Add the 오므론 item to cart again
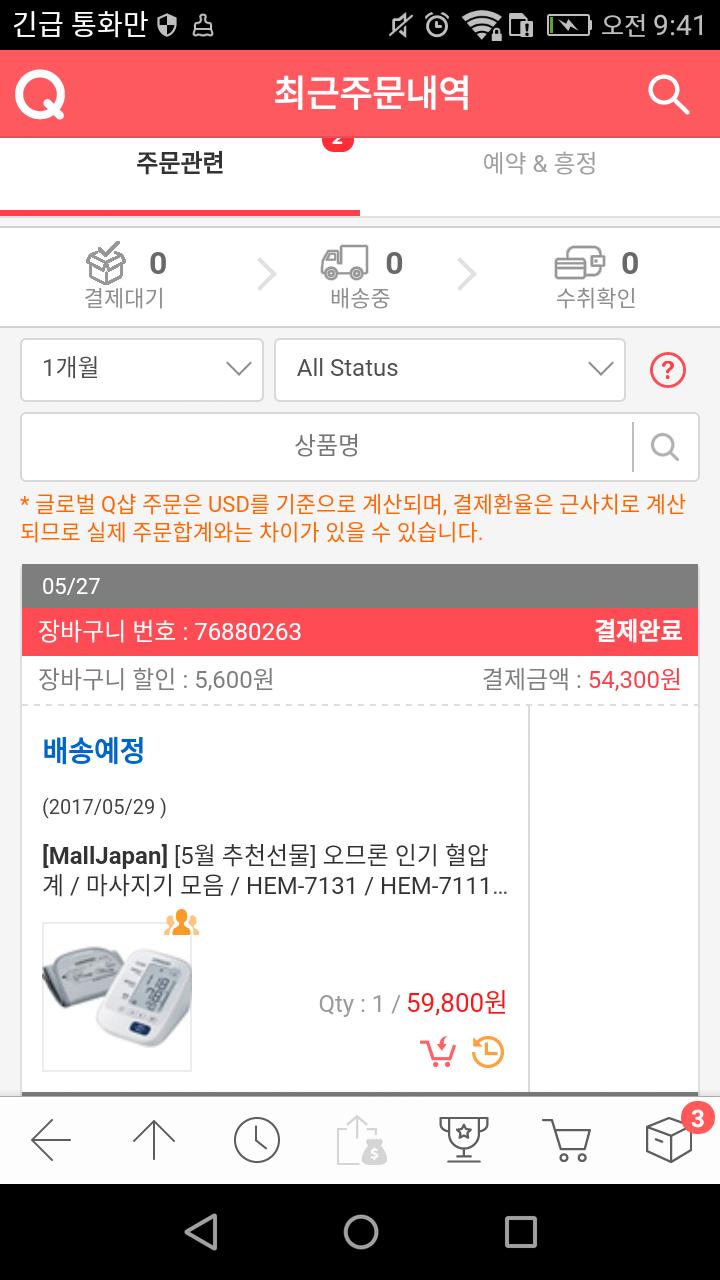The image size is (720, 1280). pos(437,1051)
